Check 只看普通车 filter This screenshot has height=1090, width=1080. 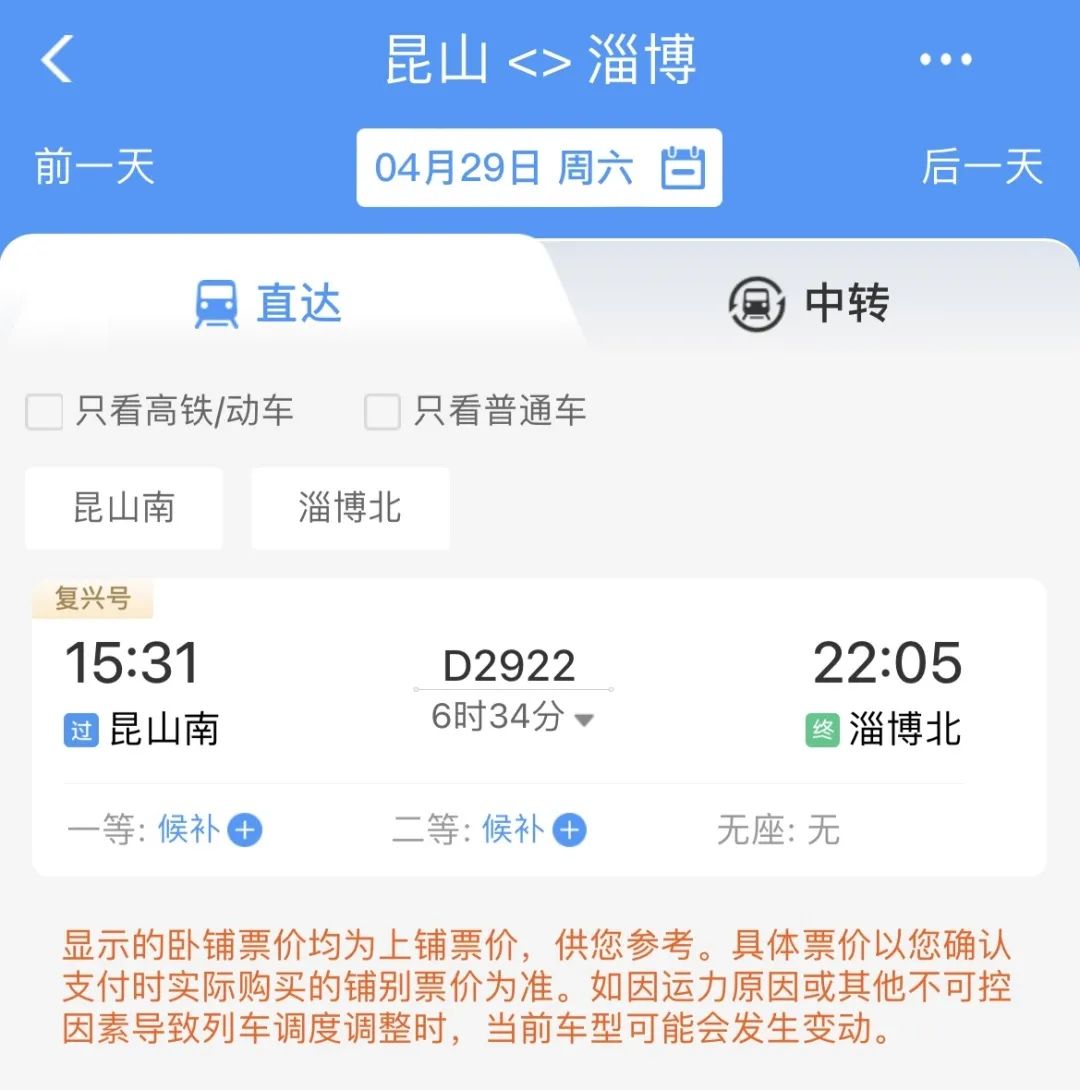tap(383, 411)
